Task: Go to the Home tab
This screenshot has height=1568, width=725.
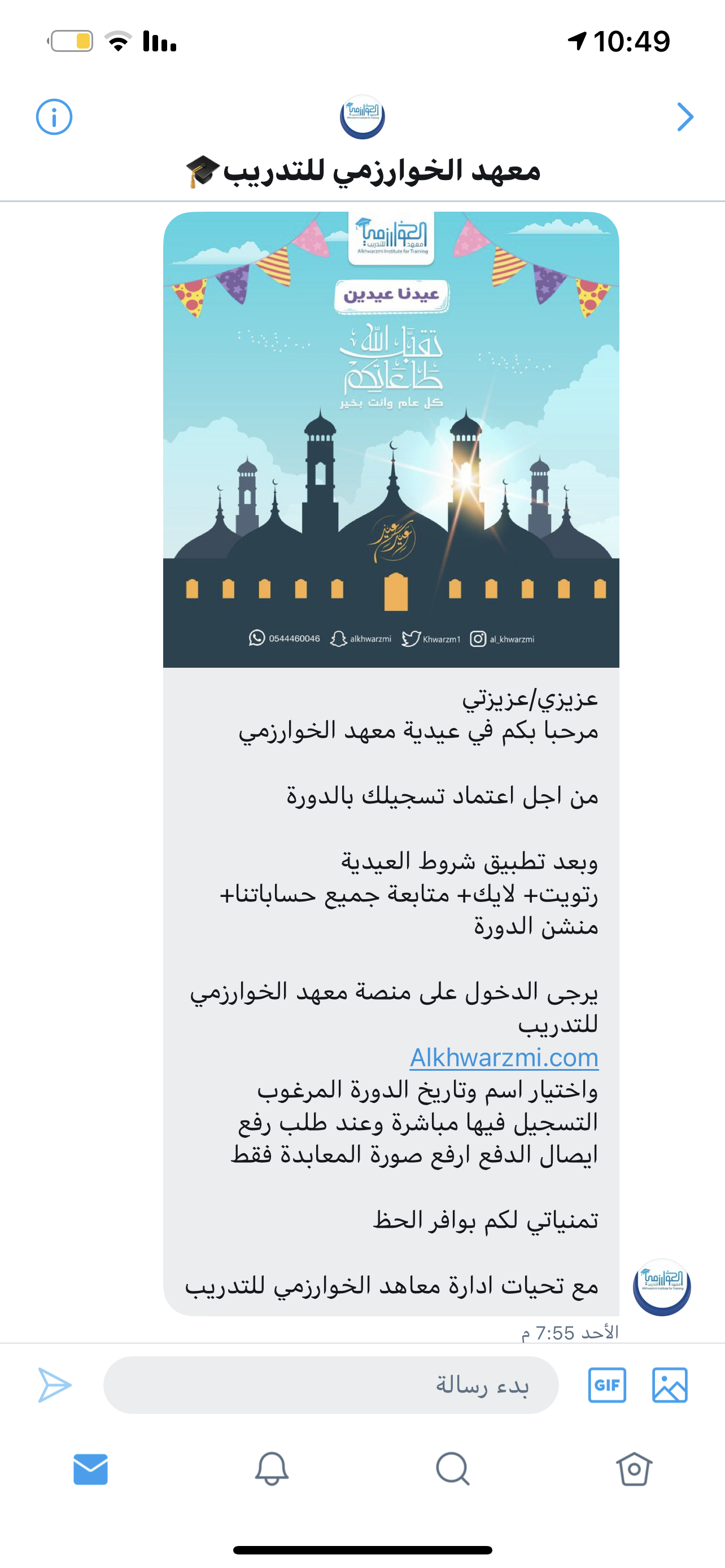Action: 634,1469
